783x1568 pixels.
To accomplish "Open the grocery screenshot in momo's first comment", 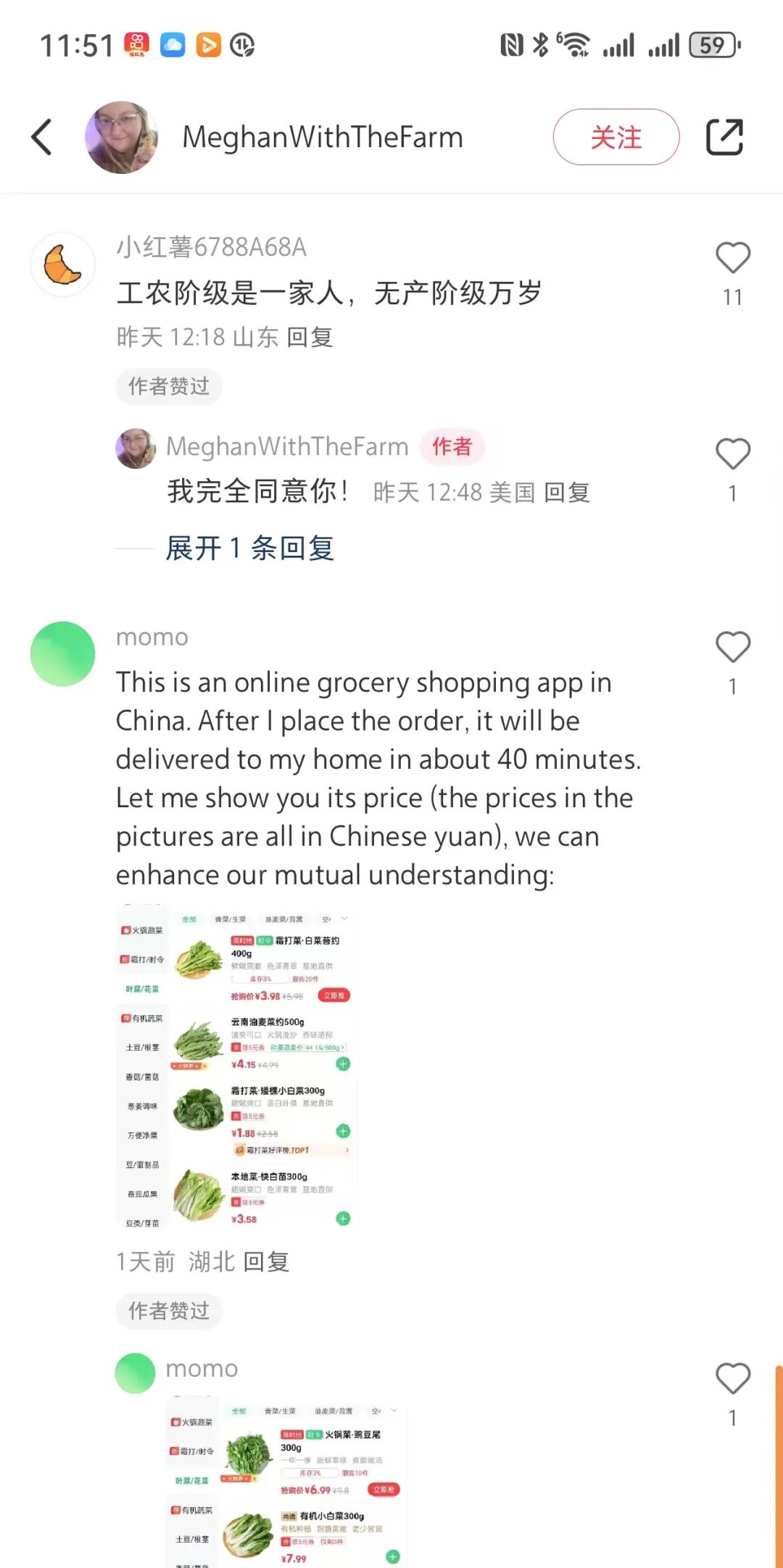I will [x=237, y=1067].
